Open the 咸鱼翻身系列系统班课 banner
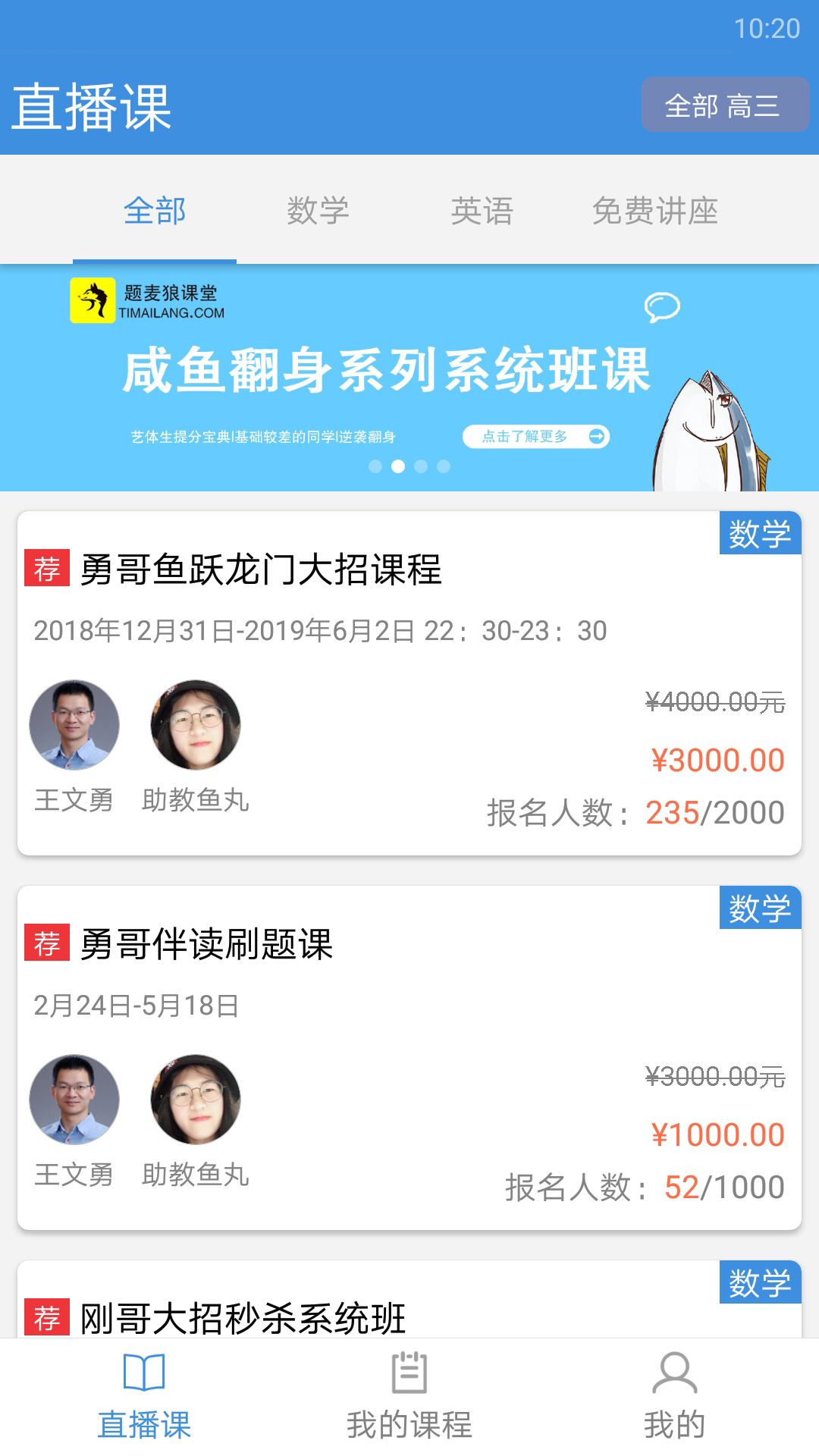819x1456 pixels. tap(409, 378)
